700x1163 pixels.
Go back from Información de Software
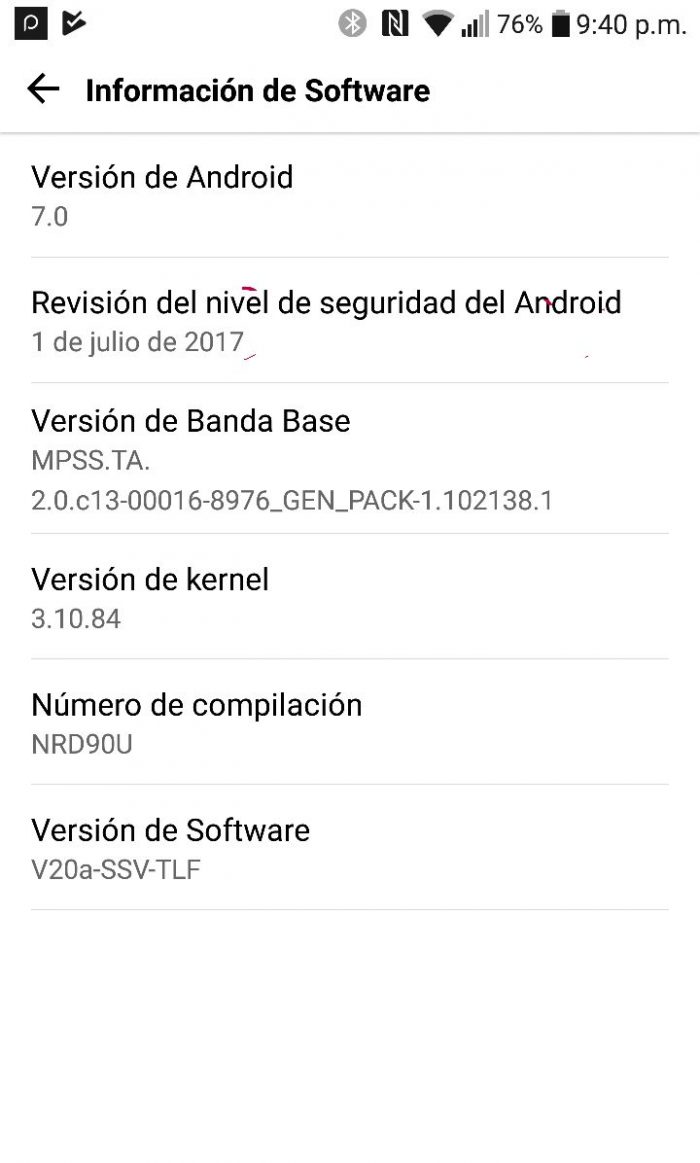43,90
